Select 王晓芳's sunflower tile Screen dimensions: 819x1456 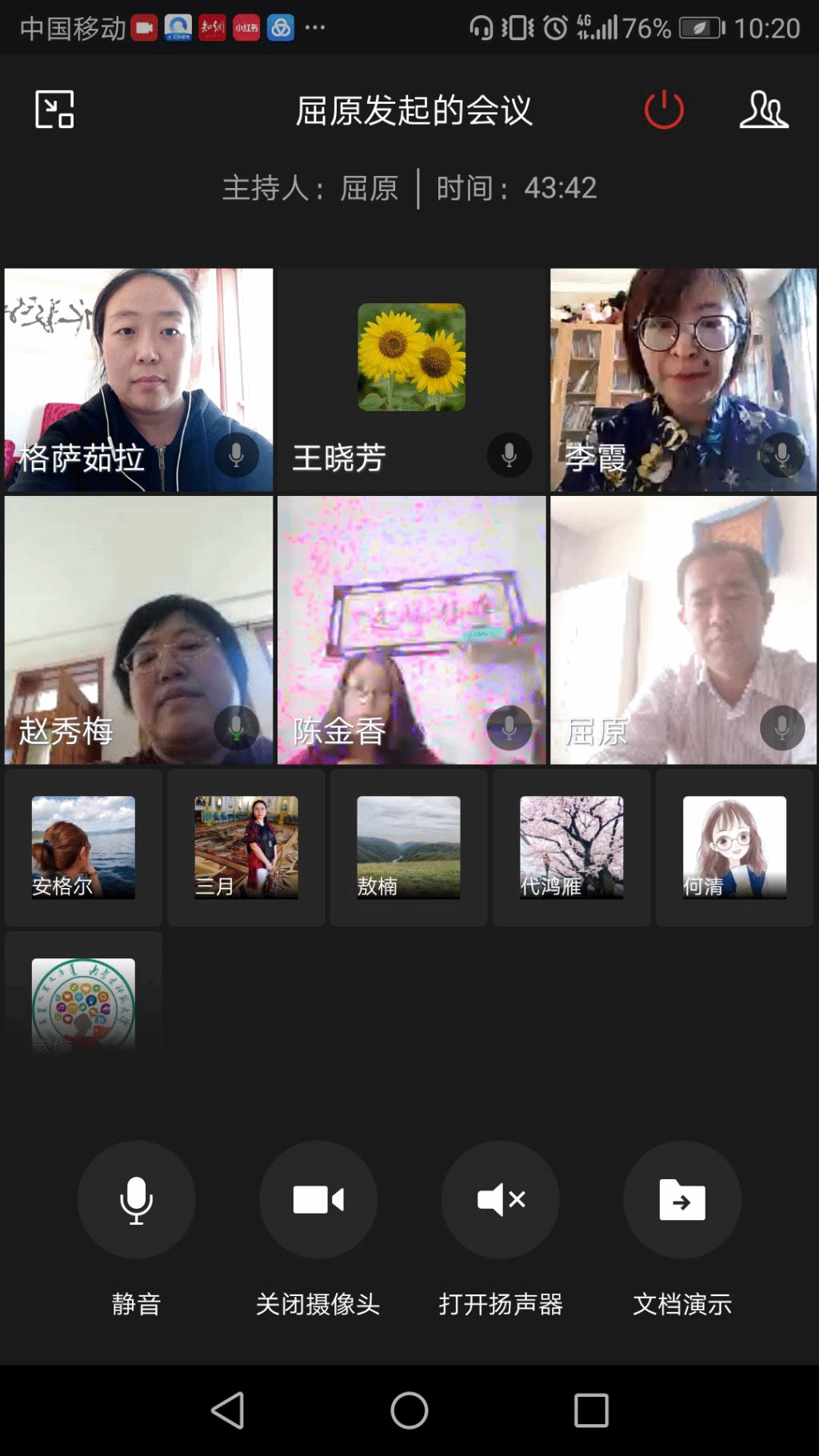(x=411, y=379)
